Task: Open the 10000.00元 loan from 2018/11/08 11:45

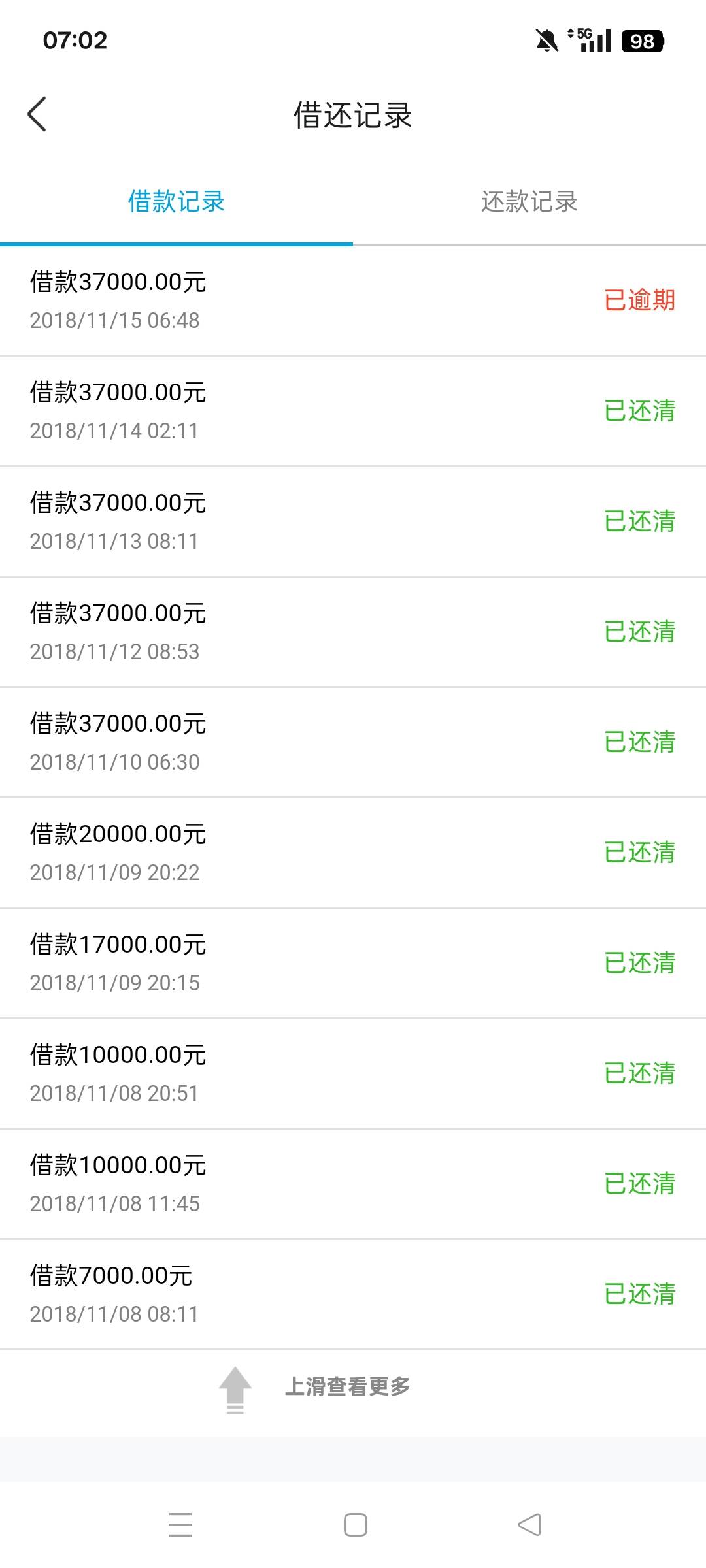Action: click(x=353, y=1184)
